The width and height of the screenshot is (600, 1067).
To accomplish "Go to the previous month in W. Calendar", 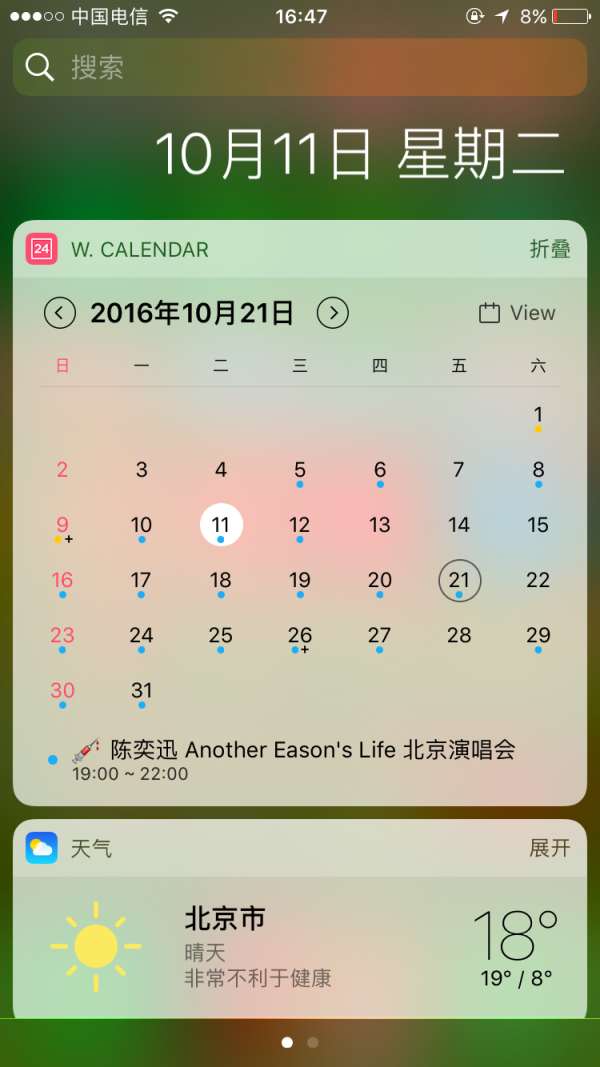I will coord(60,313).
